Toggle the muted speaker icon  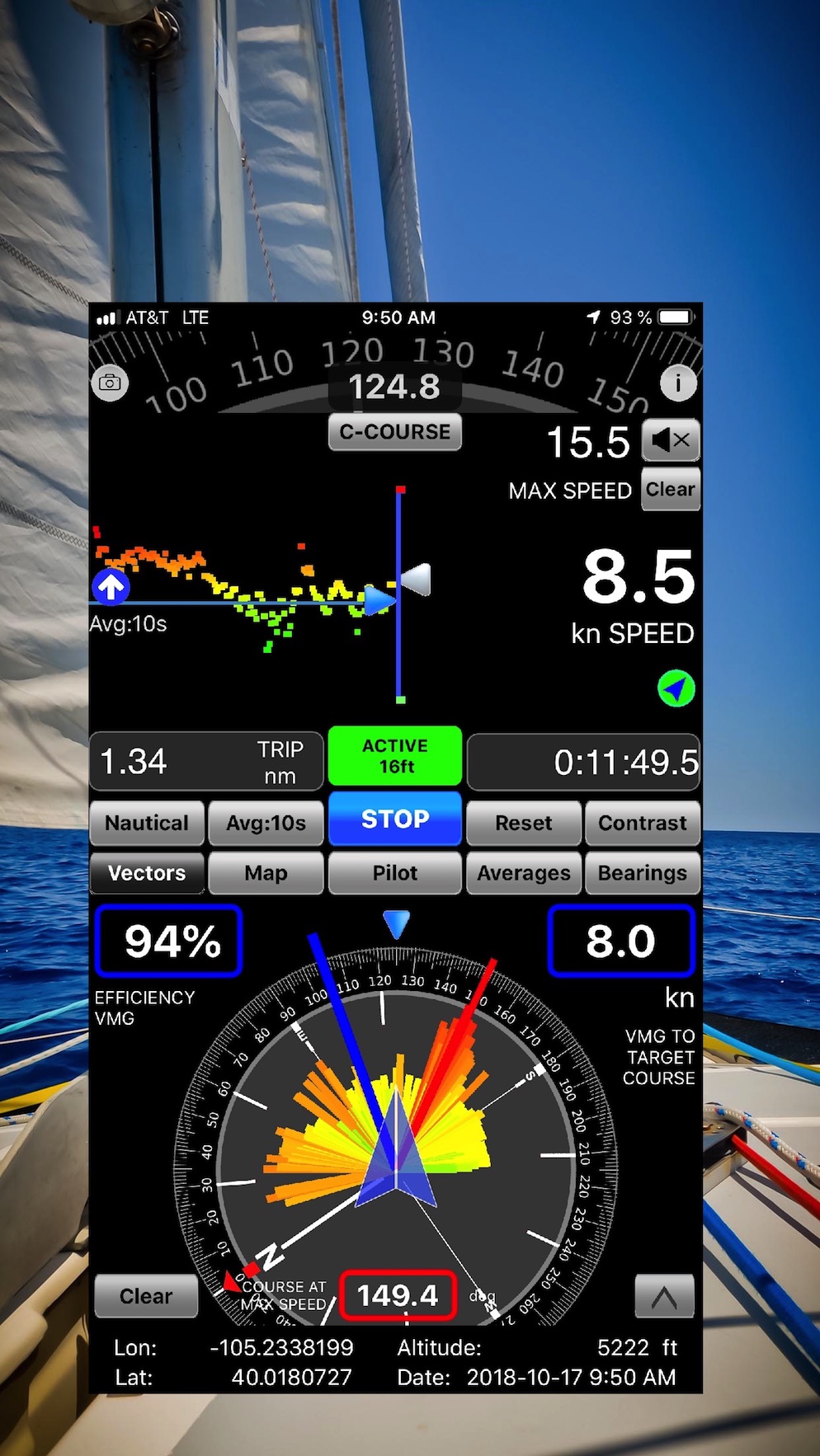pyautogui.click(x=671, y=440)
